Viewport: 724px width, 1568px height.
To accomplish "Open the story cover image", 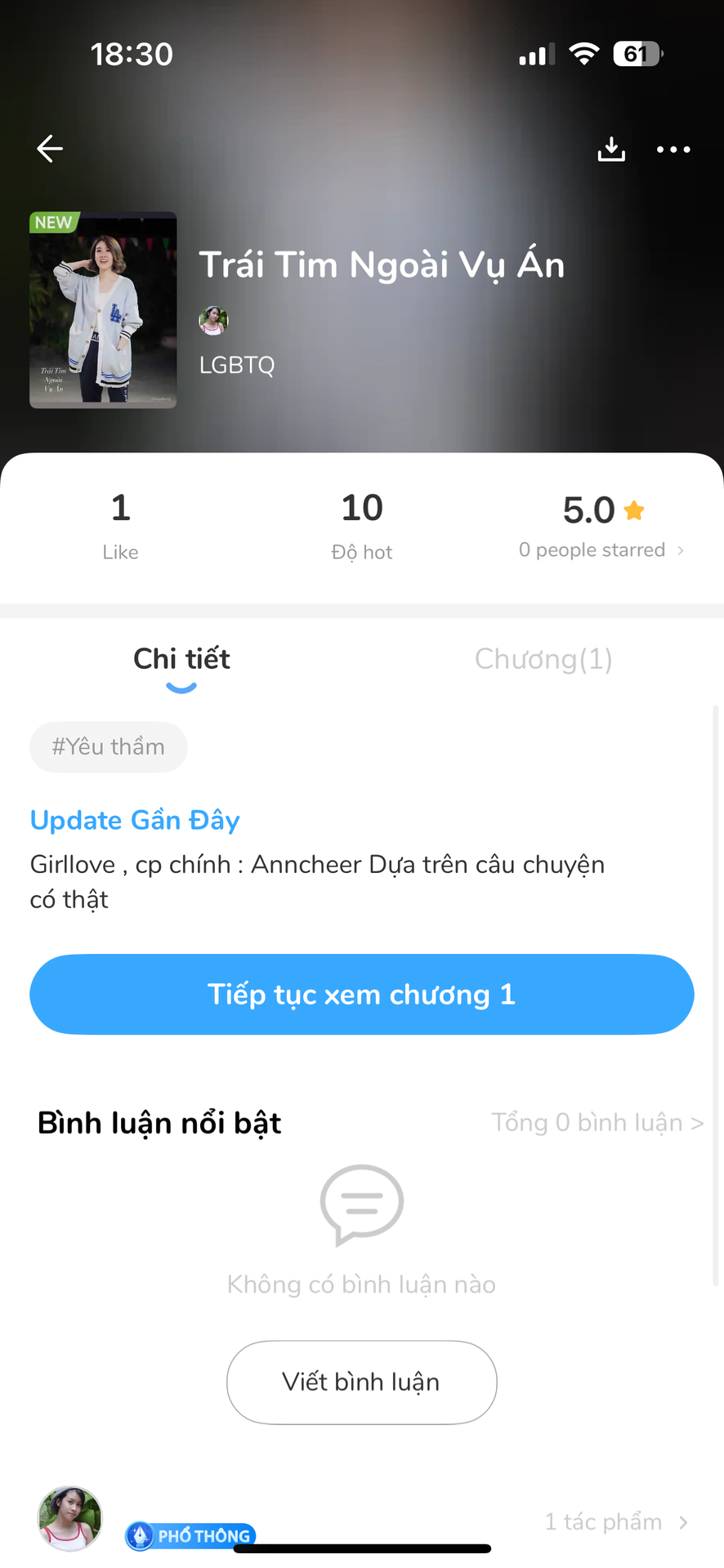I will (x=103, y=310).
